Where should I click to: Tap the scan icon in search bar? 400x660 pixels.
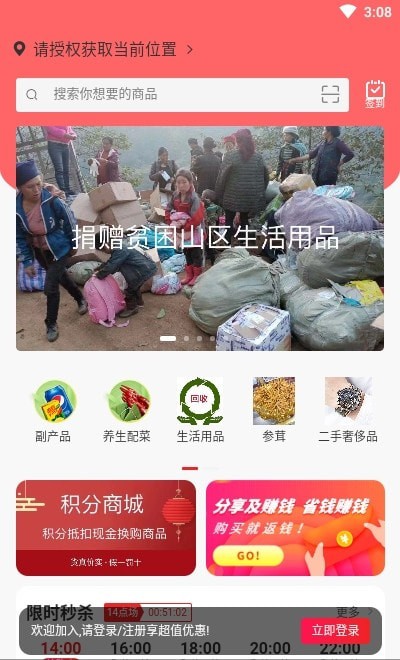(x=330, y=94)
